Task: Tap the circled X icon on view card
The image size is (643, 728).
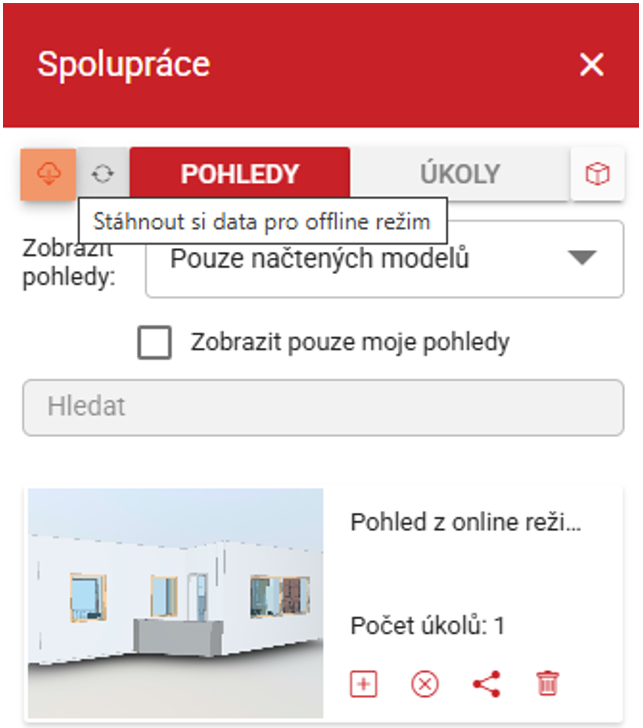Action: [x=425, y=684]
